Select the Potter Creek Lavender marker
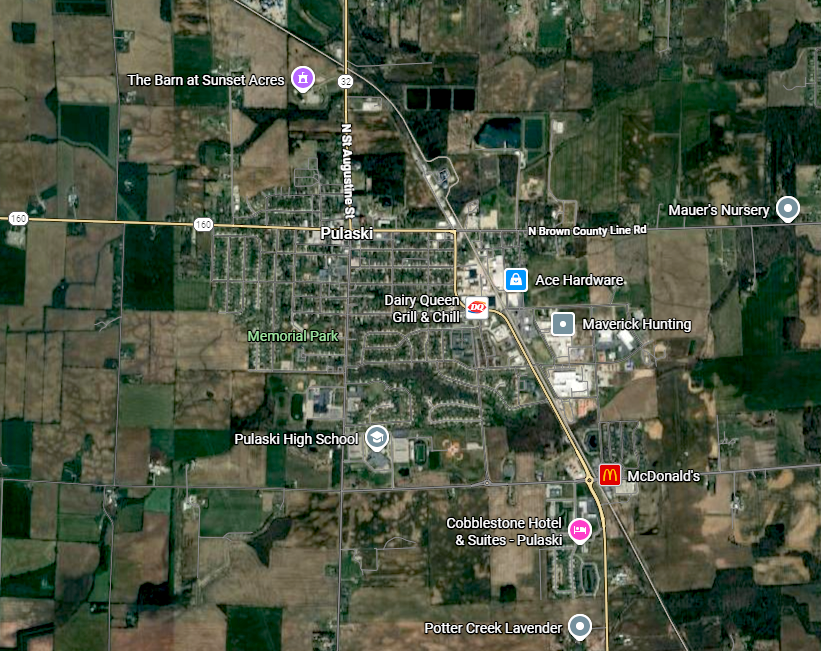This screenshot has height=651, width=821. tap(579, 626)
